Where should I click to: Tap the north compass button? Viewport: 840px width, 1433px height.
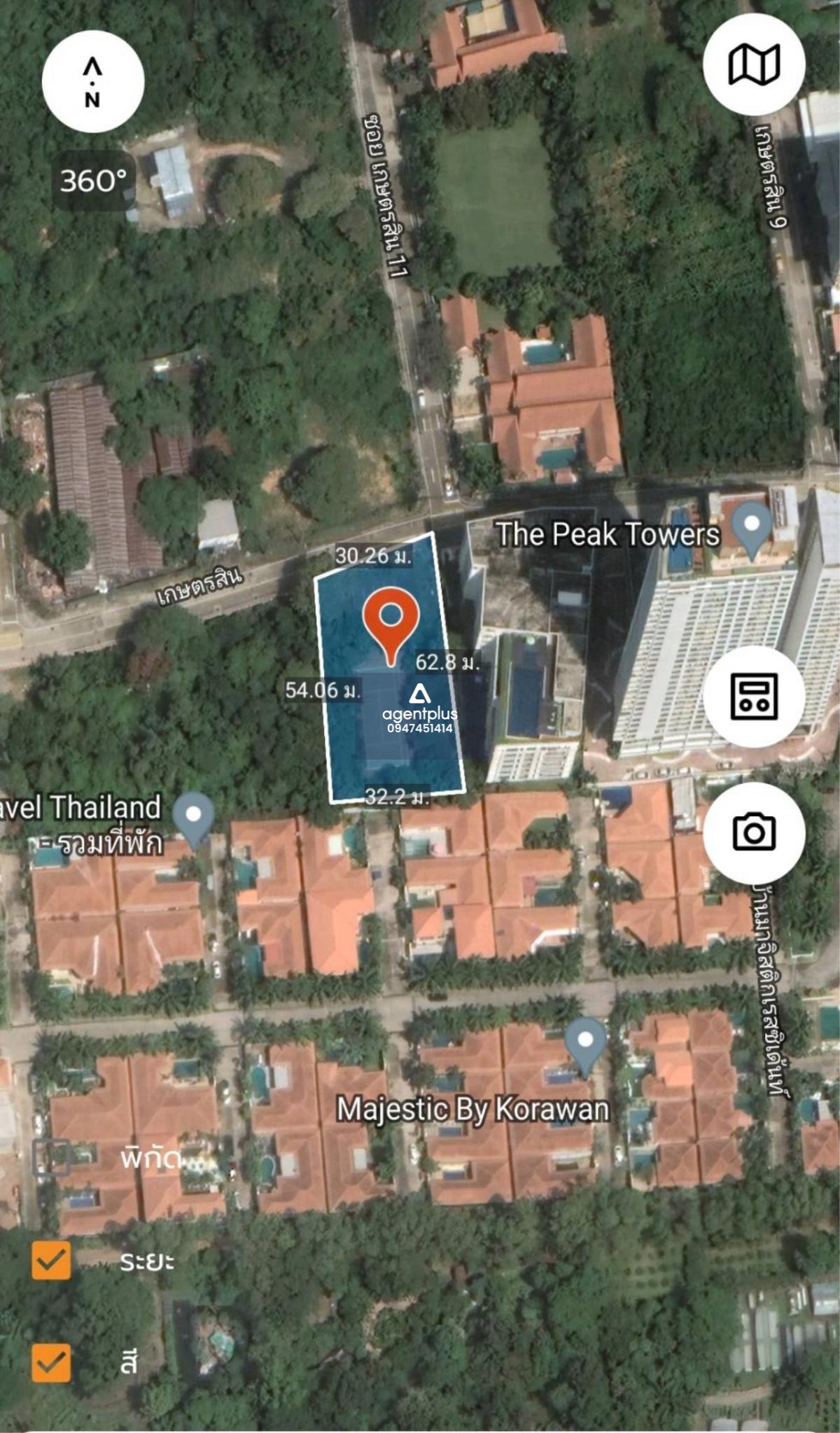93,82
